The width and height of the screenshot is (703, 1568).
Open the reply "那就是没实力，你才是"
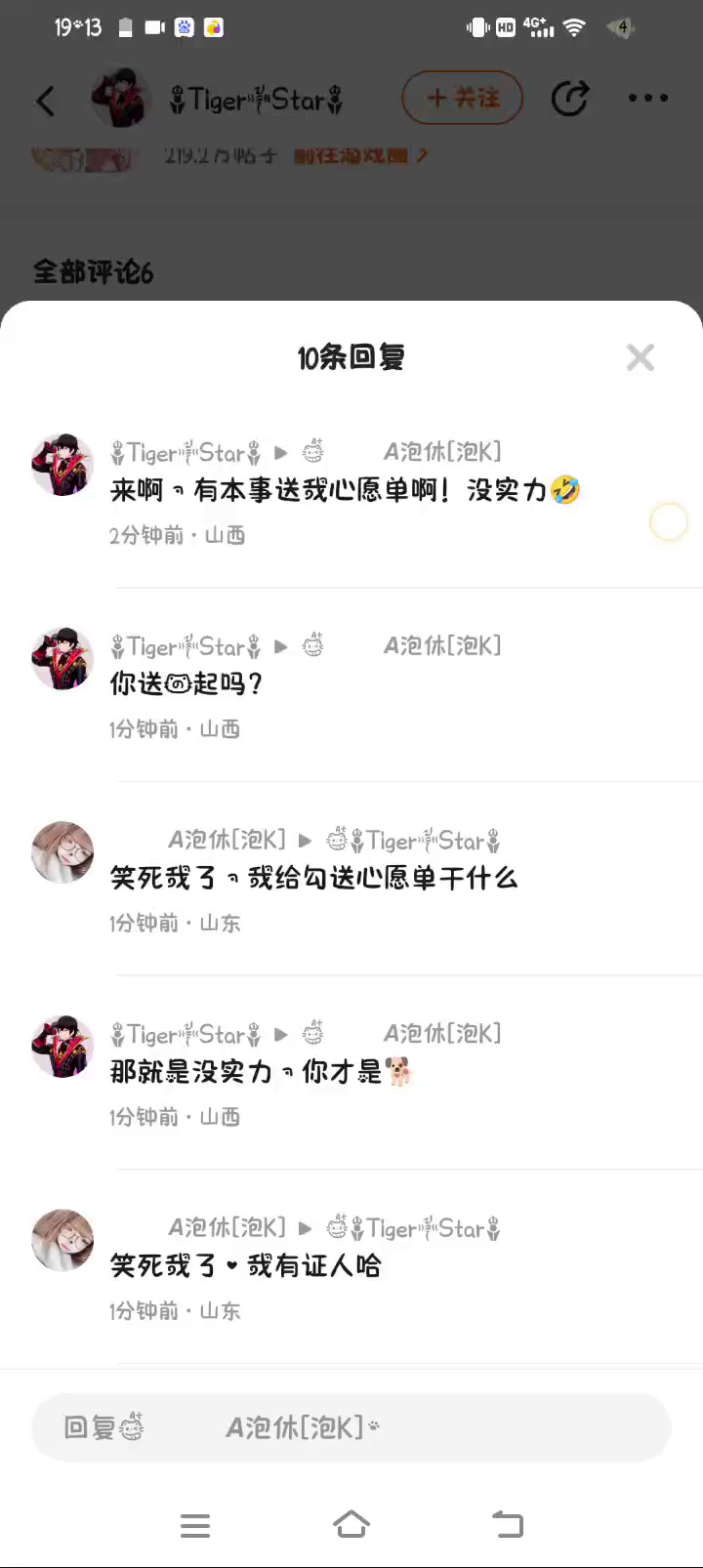(262, 1072)
